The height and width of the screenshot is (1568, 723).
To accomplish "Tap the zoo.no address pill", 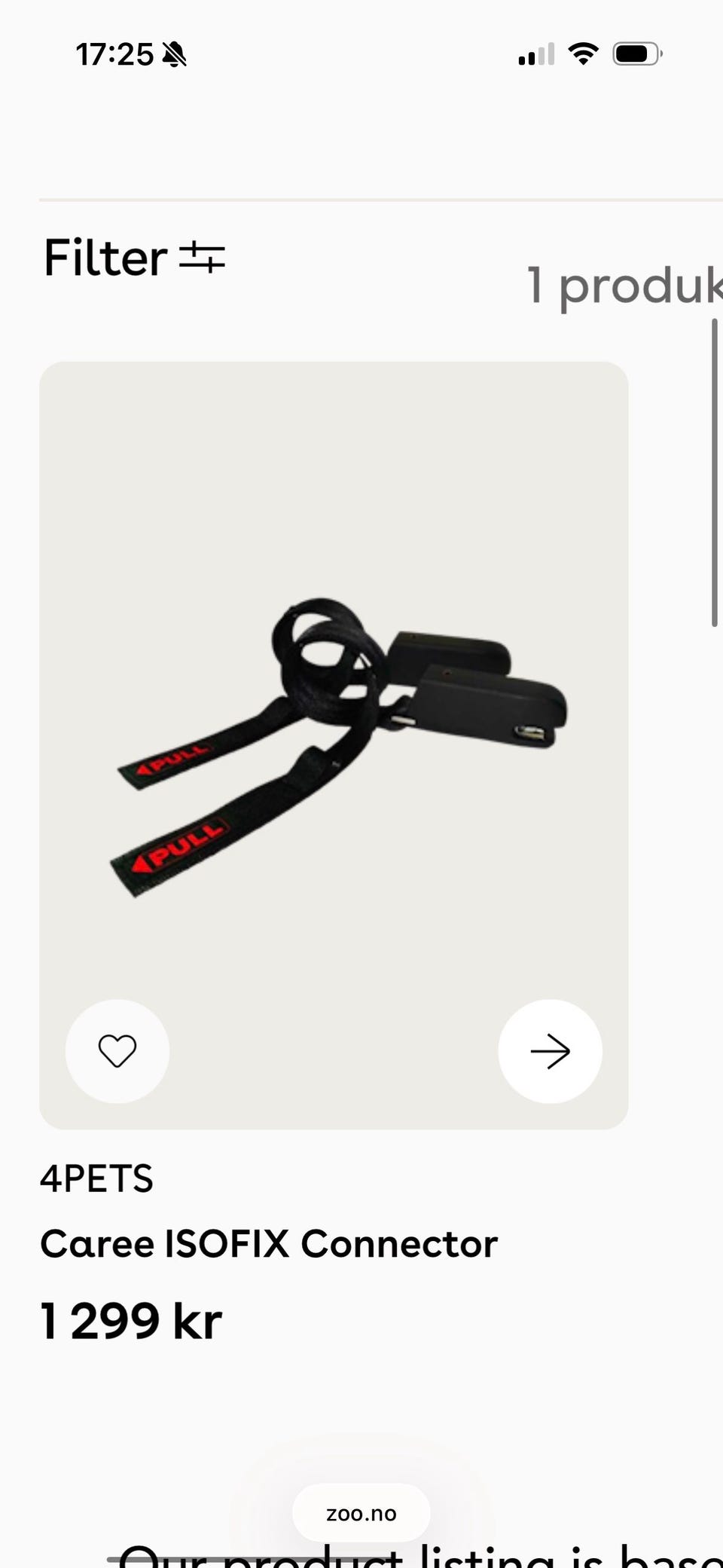I will [361, 1513].
